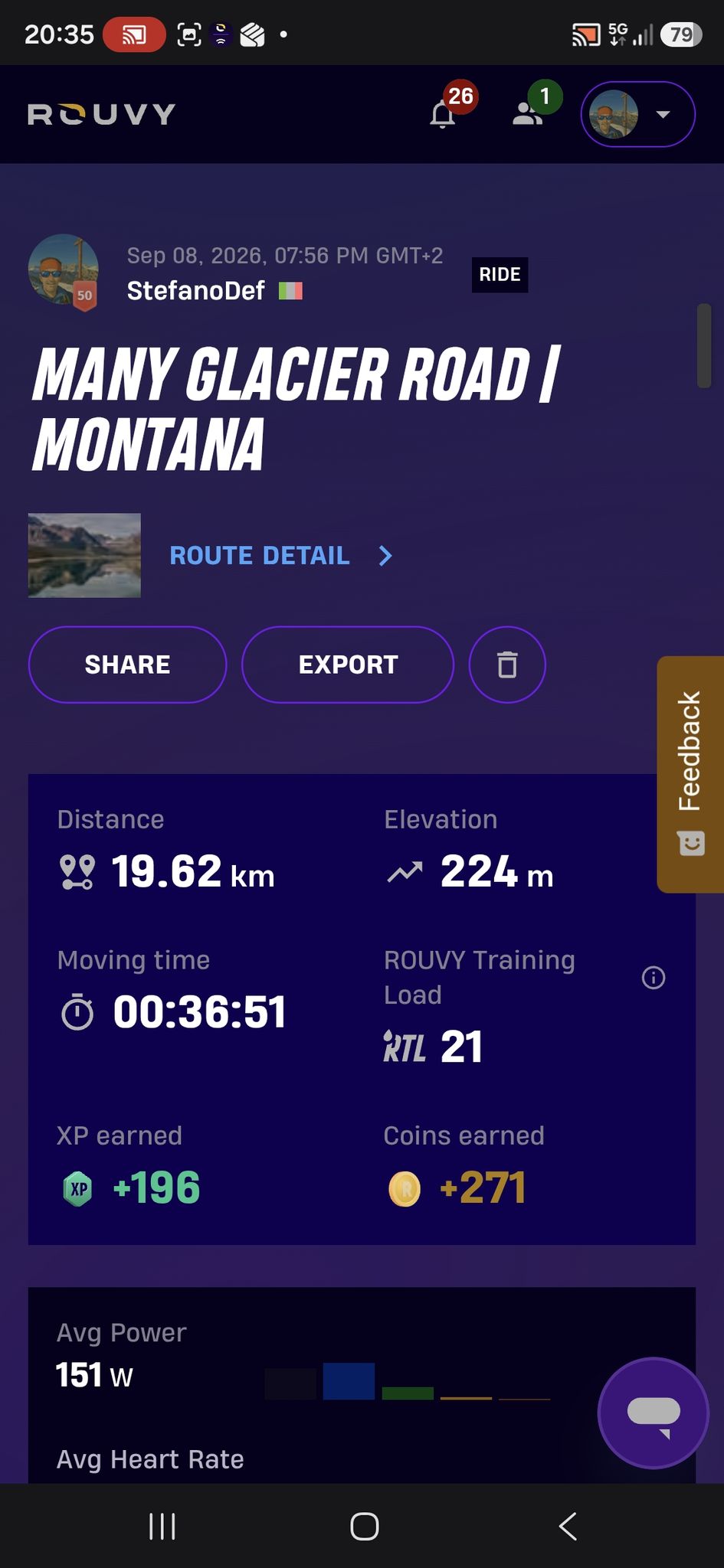Open the notifications bell

pyautogui.click(x=444, y=115)
